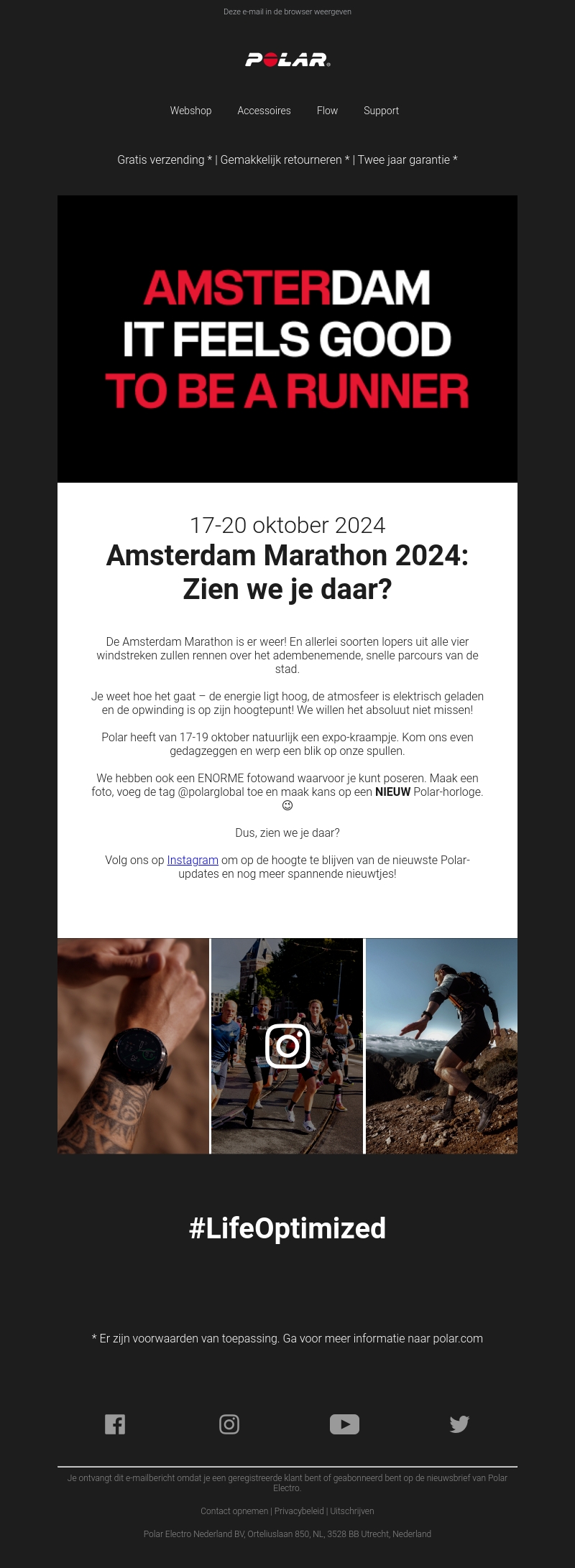The height and width of the screenshot is (1568, 575).
Task: Go to Accessoires
Action: coord(264,111)
